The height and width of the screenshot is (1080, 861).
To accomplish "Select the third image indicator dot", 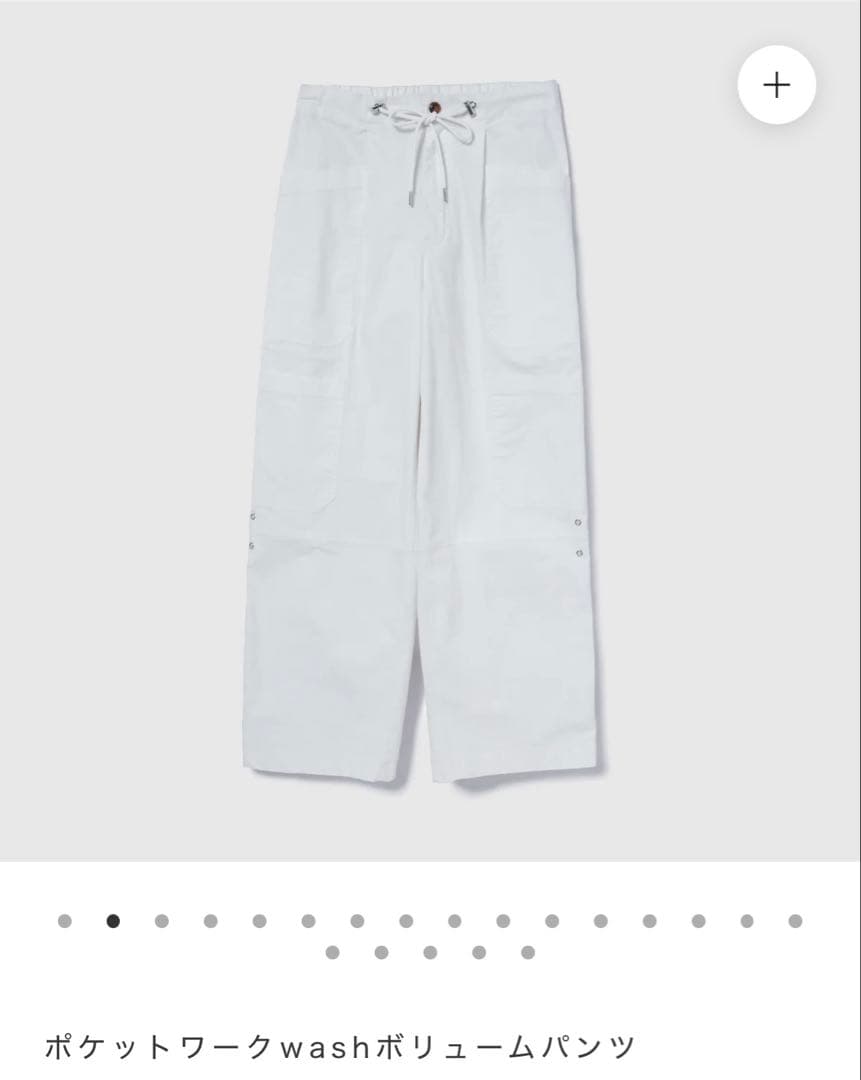I will [162, 921].
